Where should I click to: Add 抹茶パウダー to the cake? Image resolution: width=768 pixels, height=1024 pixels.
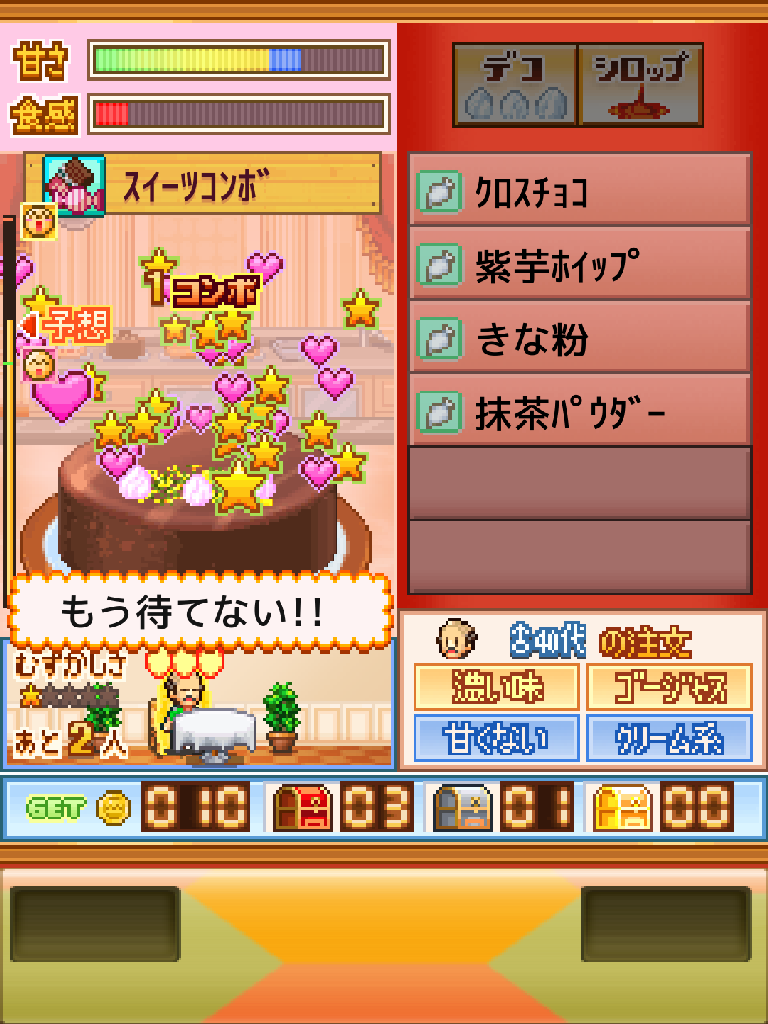coord(579,411)
